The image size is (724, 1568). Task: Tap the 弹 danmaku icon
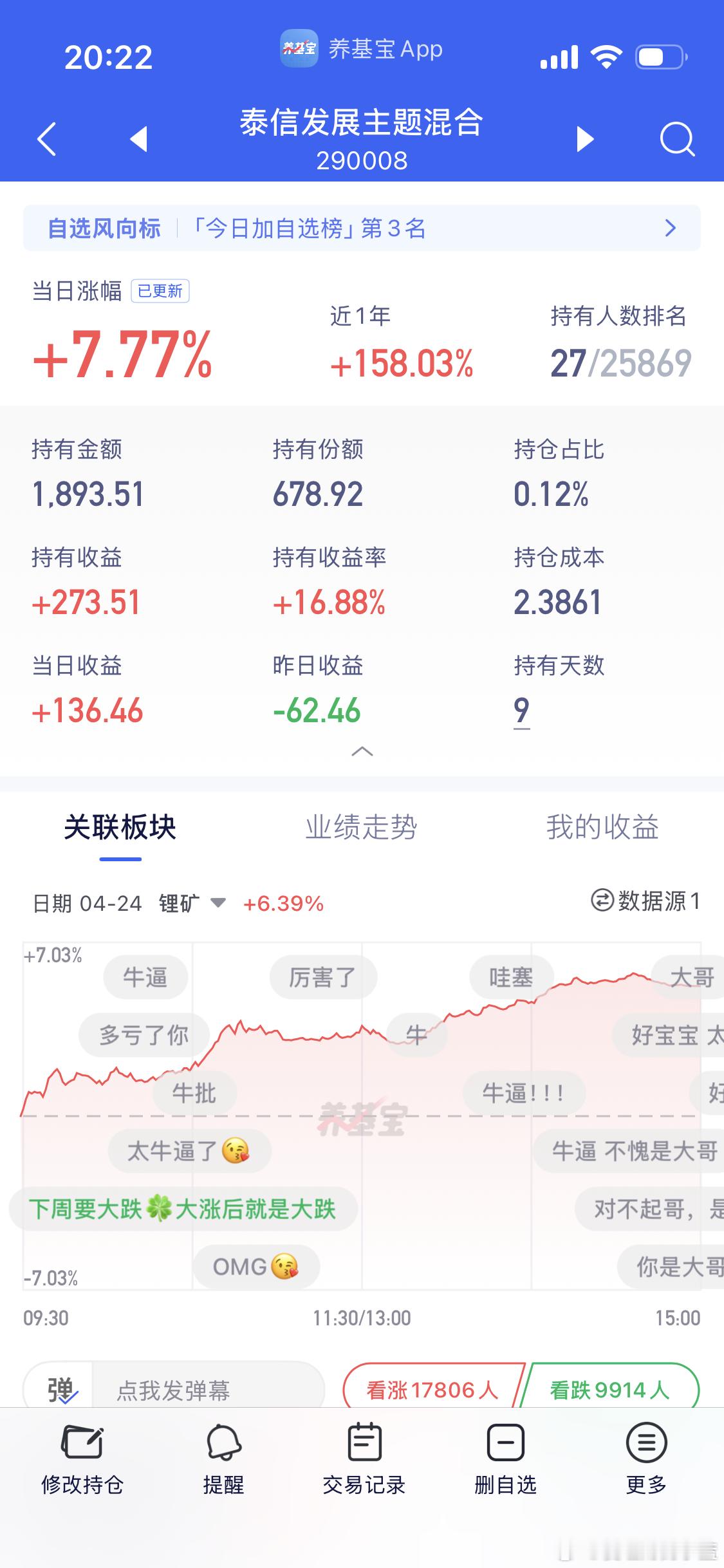coord(59,1388)
